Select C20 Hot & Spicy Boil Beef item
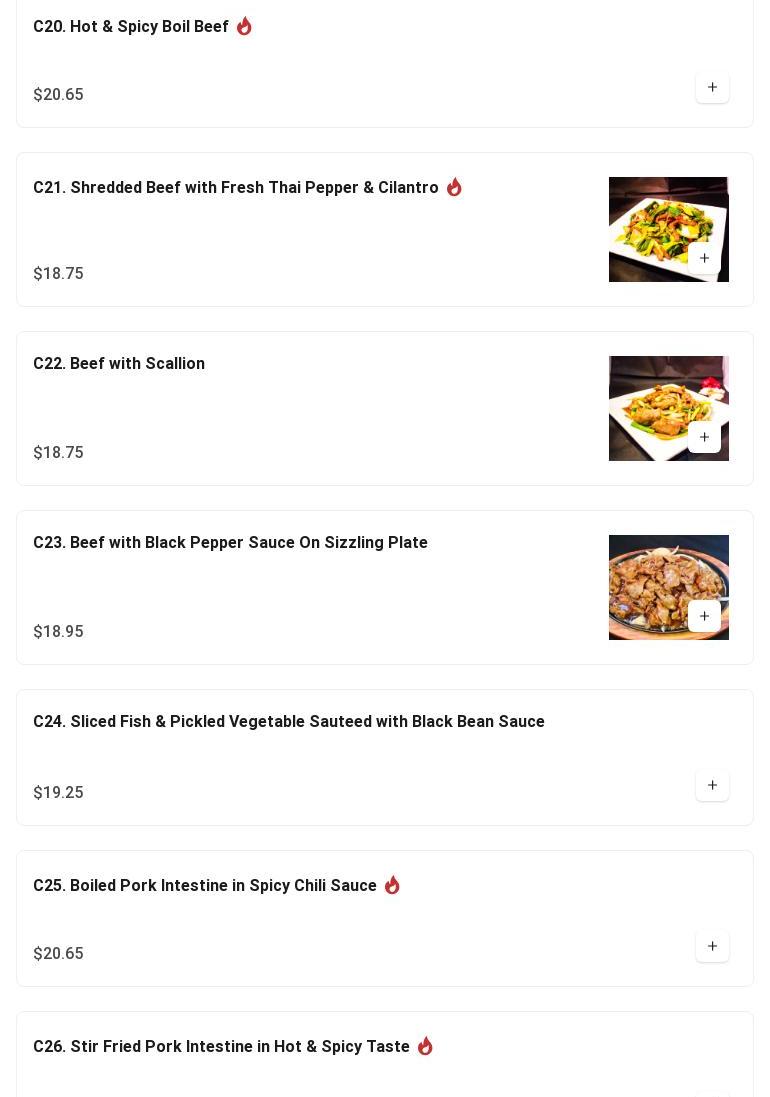This screenshot has height=1097, width=770. [x=131, y=27]
